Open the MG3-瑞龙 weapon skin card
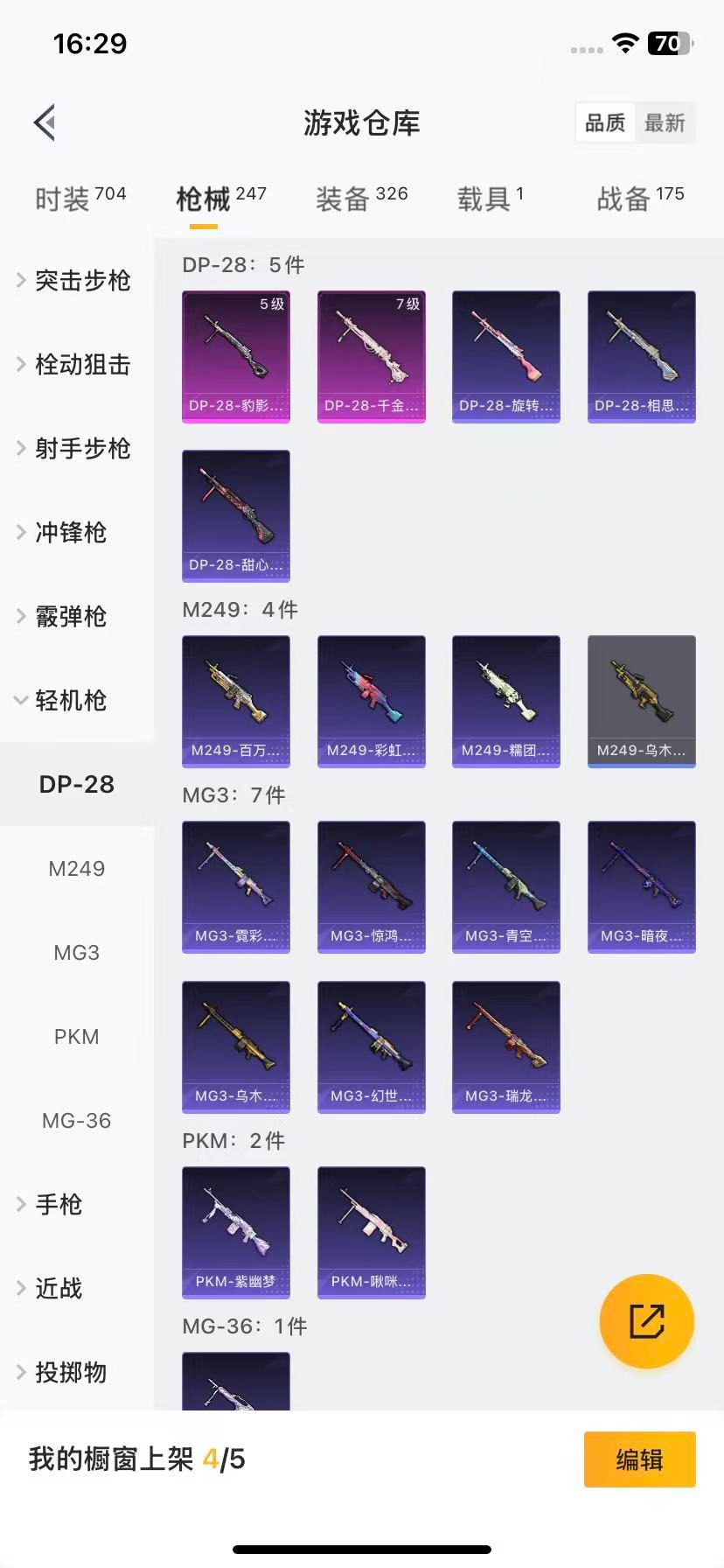 coord(505,1046)
